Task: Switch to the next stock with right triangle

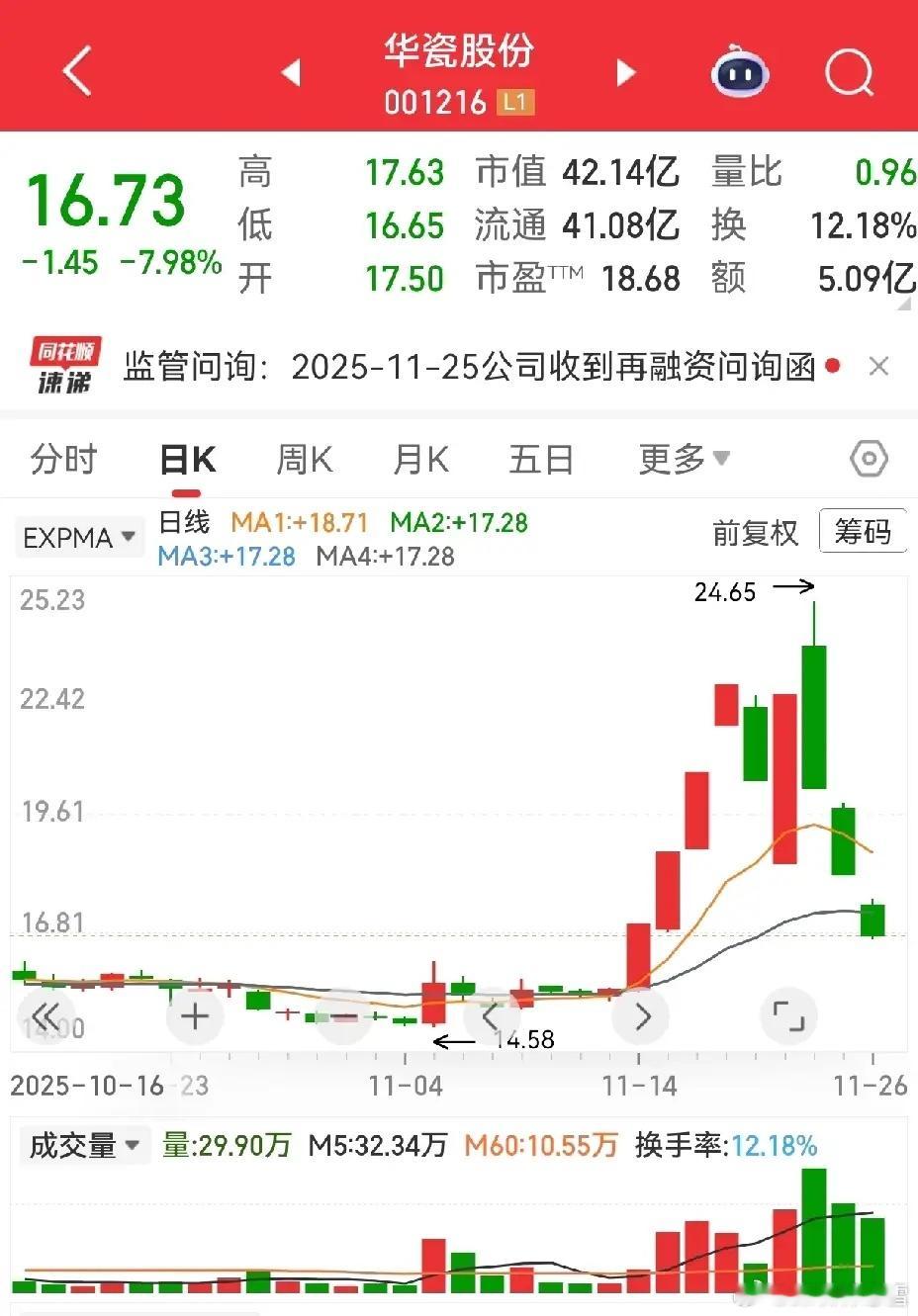Action: pos(625,72)
